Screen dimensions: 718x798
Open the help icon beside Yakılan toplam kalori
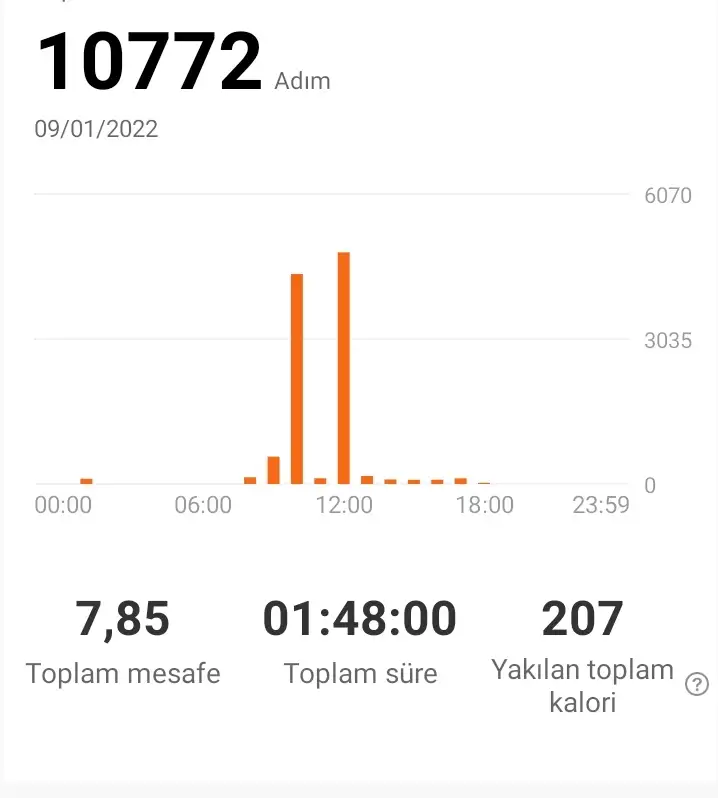[697, 685]
